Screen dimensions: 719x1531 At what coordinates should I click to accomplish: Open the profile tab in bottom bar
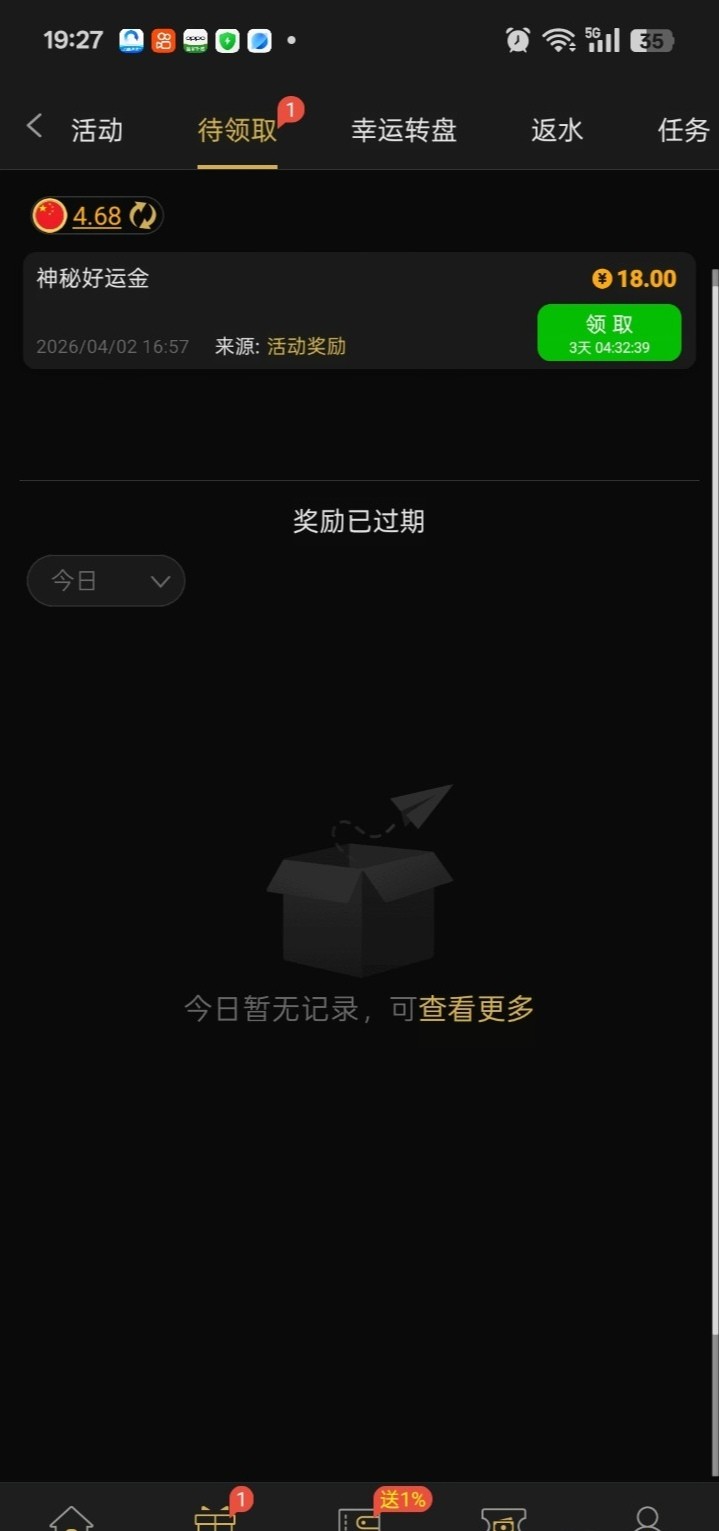[x=647, y=1517]
